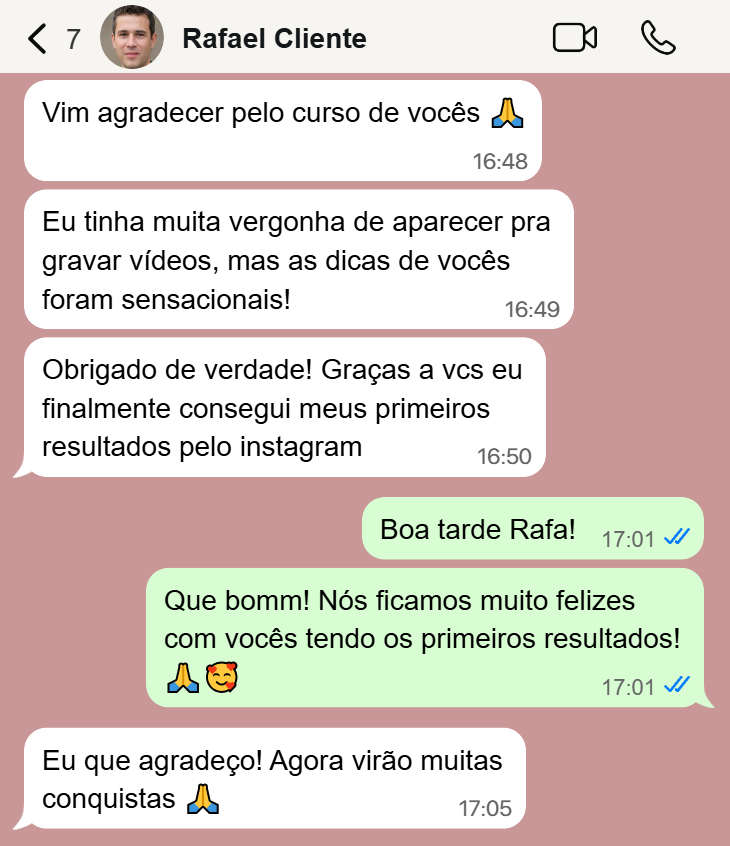Start a video call with Rafael
730x846 pixels.
574,39
